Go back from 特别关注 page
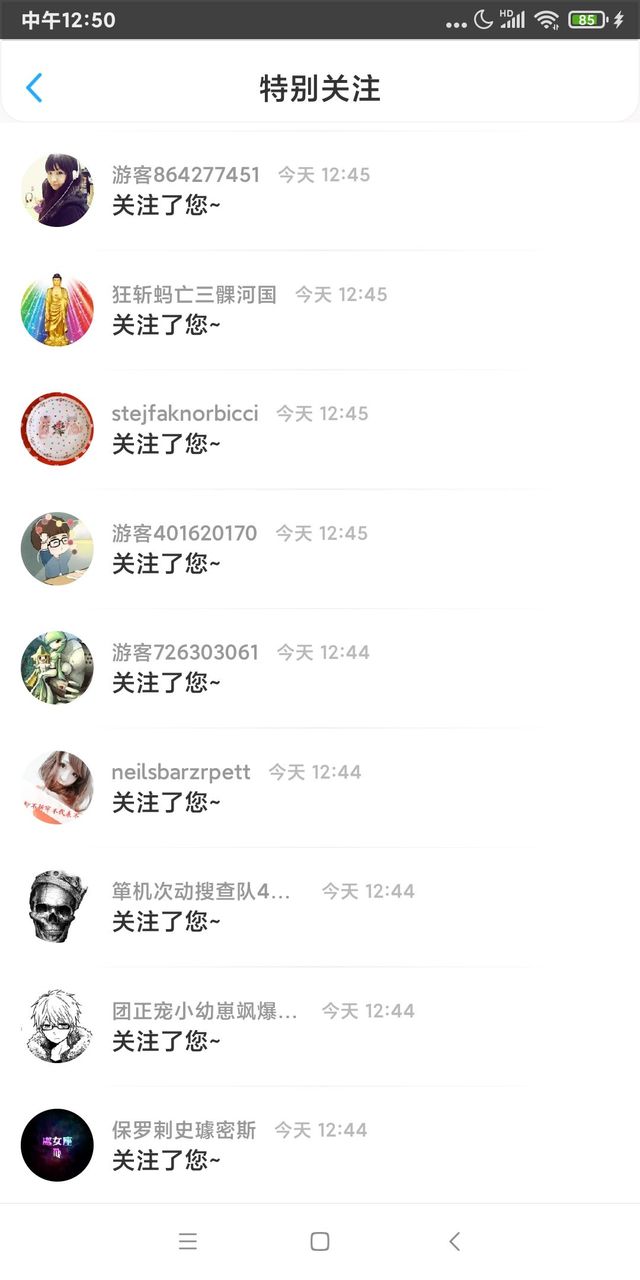This screenshot has width=640, height=1280. pyautogui.click(x=34, y=88)
